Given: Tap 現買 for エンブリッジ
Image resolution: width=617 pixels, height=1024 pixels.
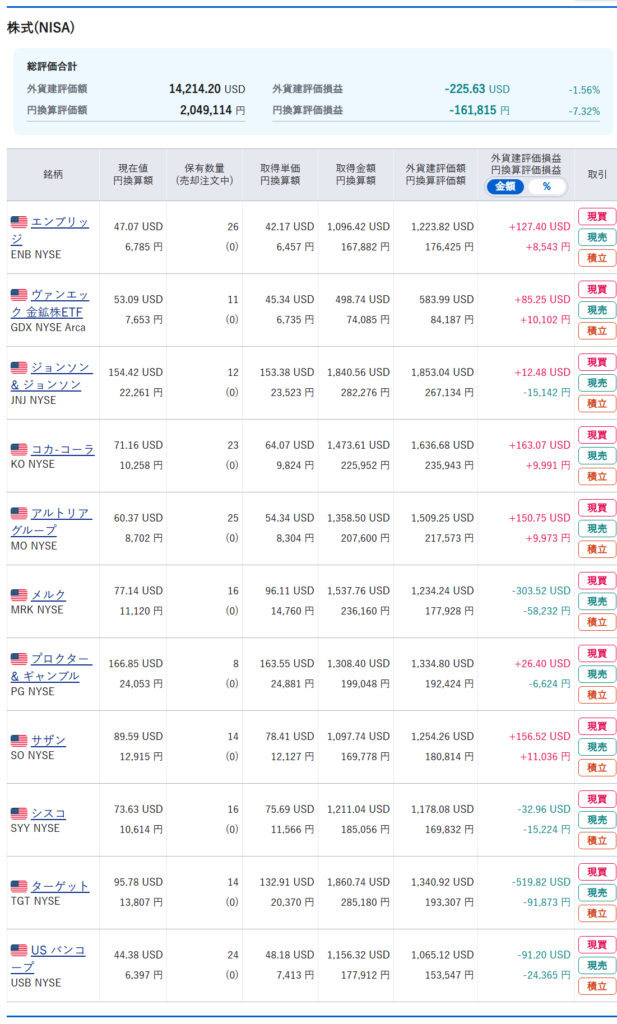Looking at the screenshot, I should [x=597, y=216].
